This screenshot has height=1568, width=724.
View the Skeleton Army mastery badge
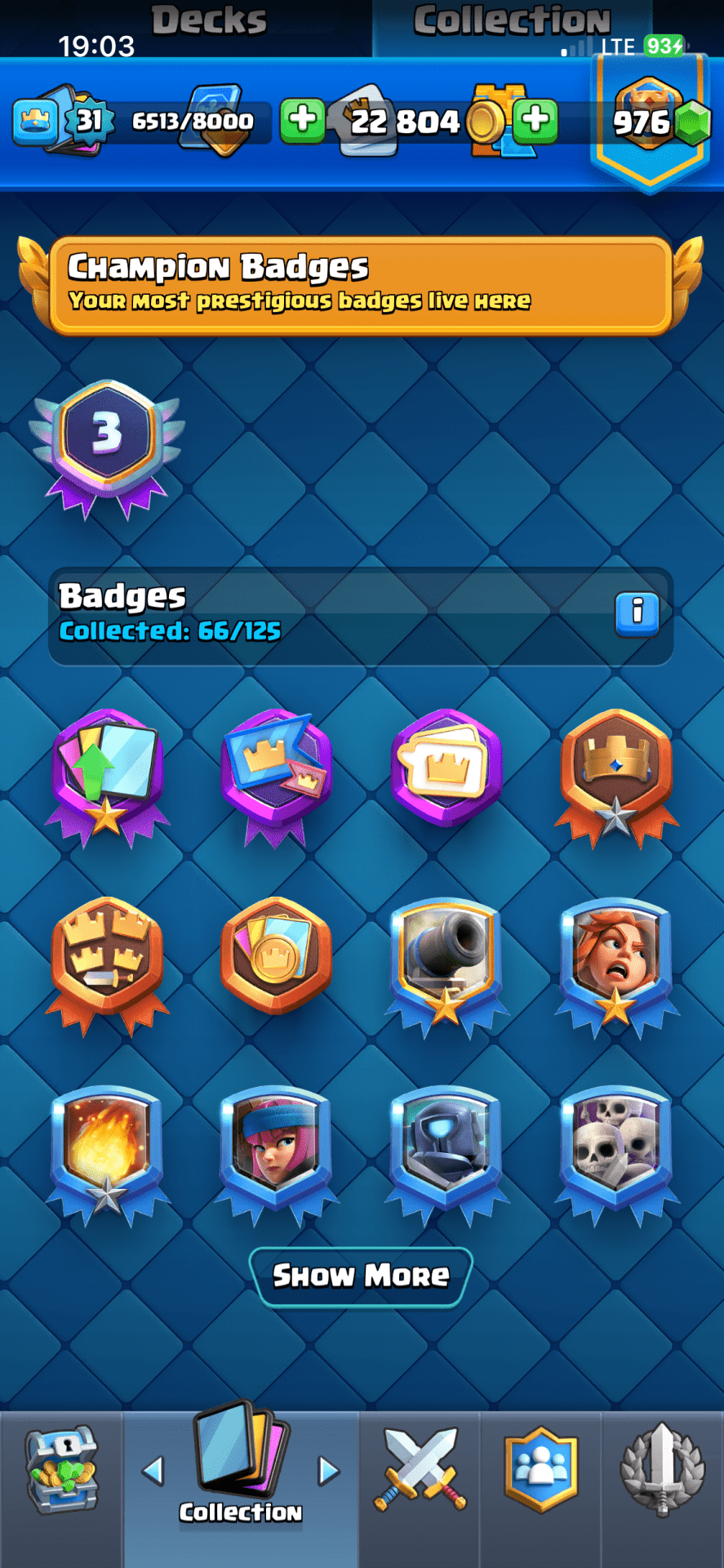click(x=616, y=1151)
